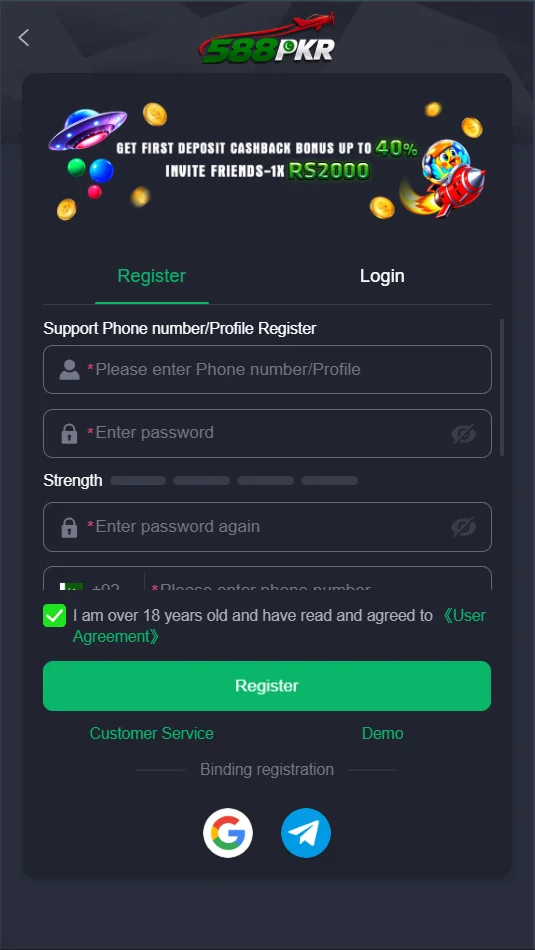Tap the Enter password again field
This screenshot has height=950, width=535.
click(x=267, y=526)
